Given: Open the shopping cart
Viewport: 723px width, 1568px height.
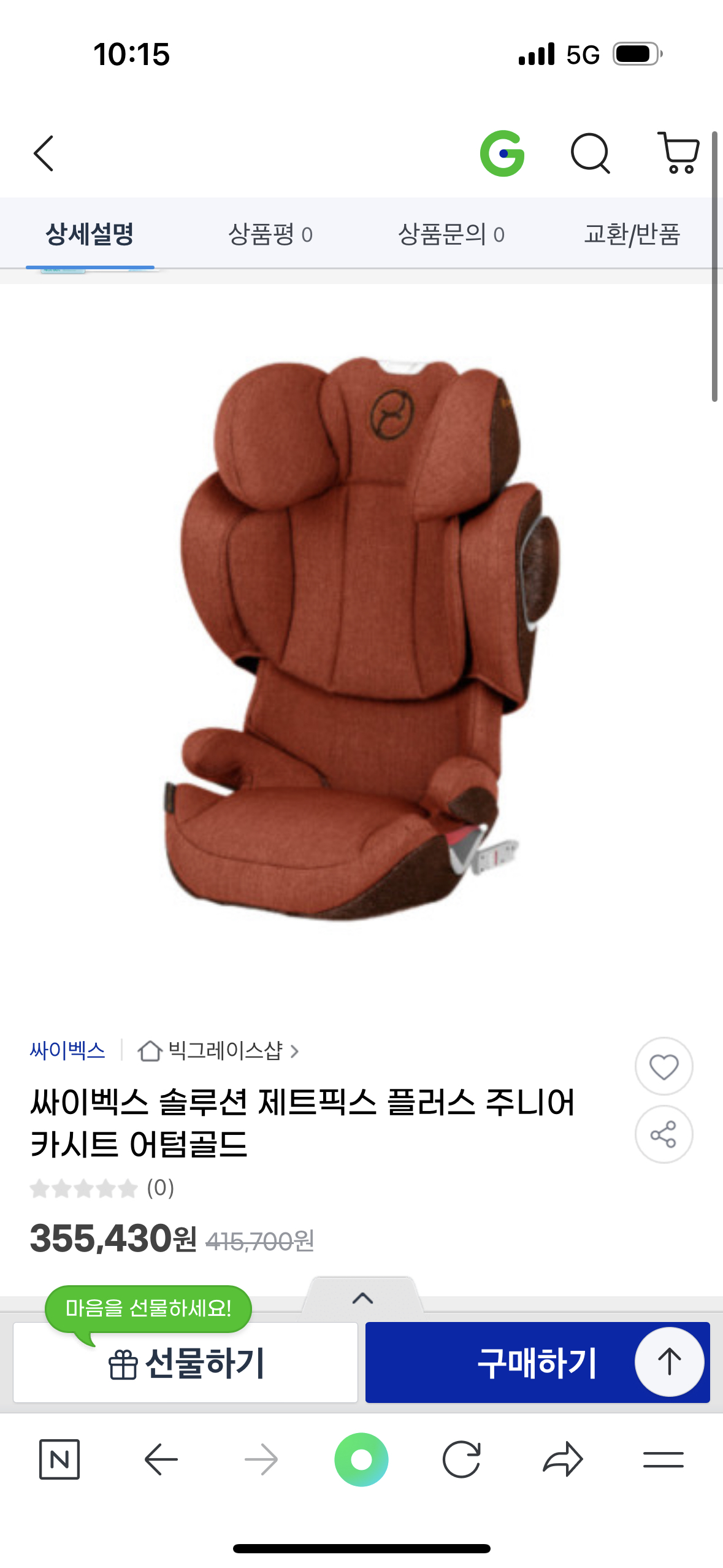Looking at the screenshot, I should tap(678, 152).
